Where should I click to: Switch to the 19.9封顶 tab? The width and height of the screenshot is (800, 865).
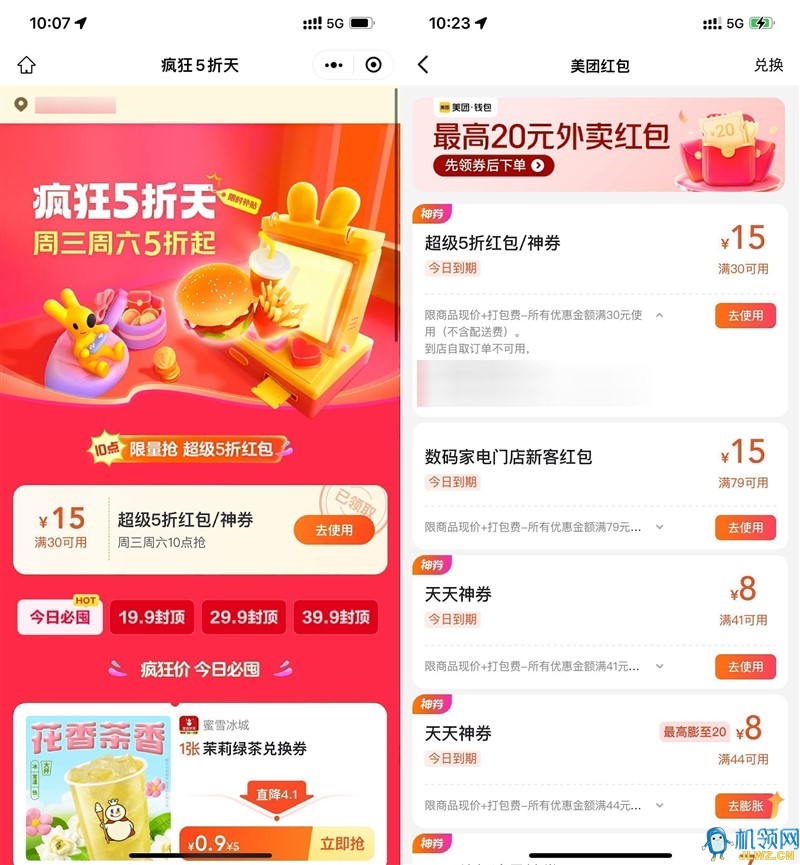coord(151,617)
